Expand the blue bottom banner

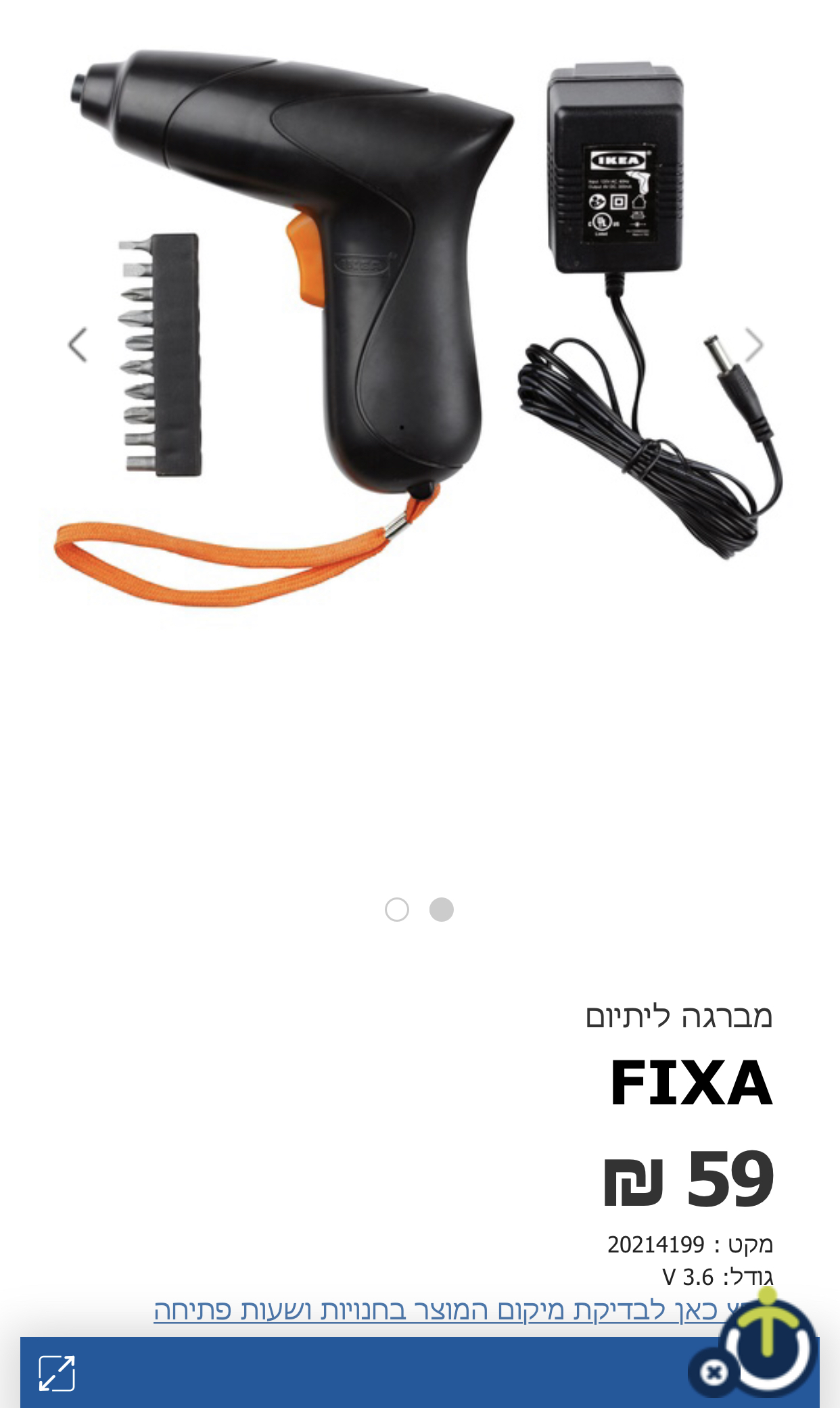(57, 1374)
